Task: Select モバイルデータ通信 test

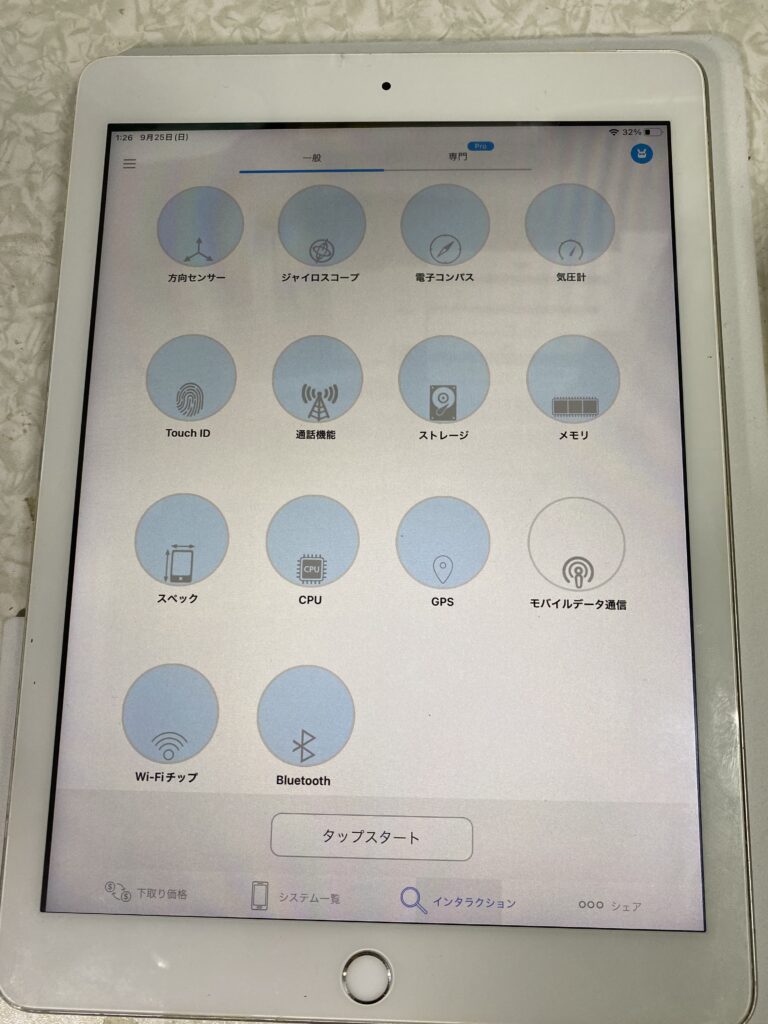Action: tap(576, 545)
